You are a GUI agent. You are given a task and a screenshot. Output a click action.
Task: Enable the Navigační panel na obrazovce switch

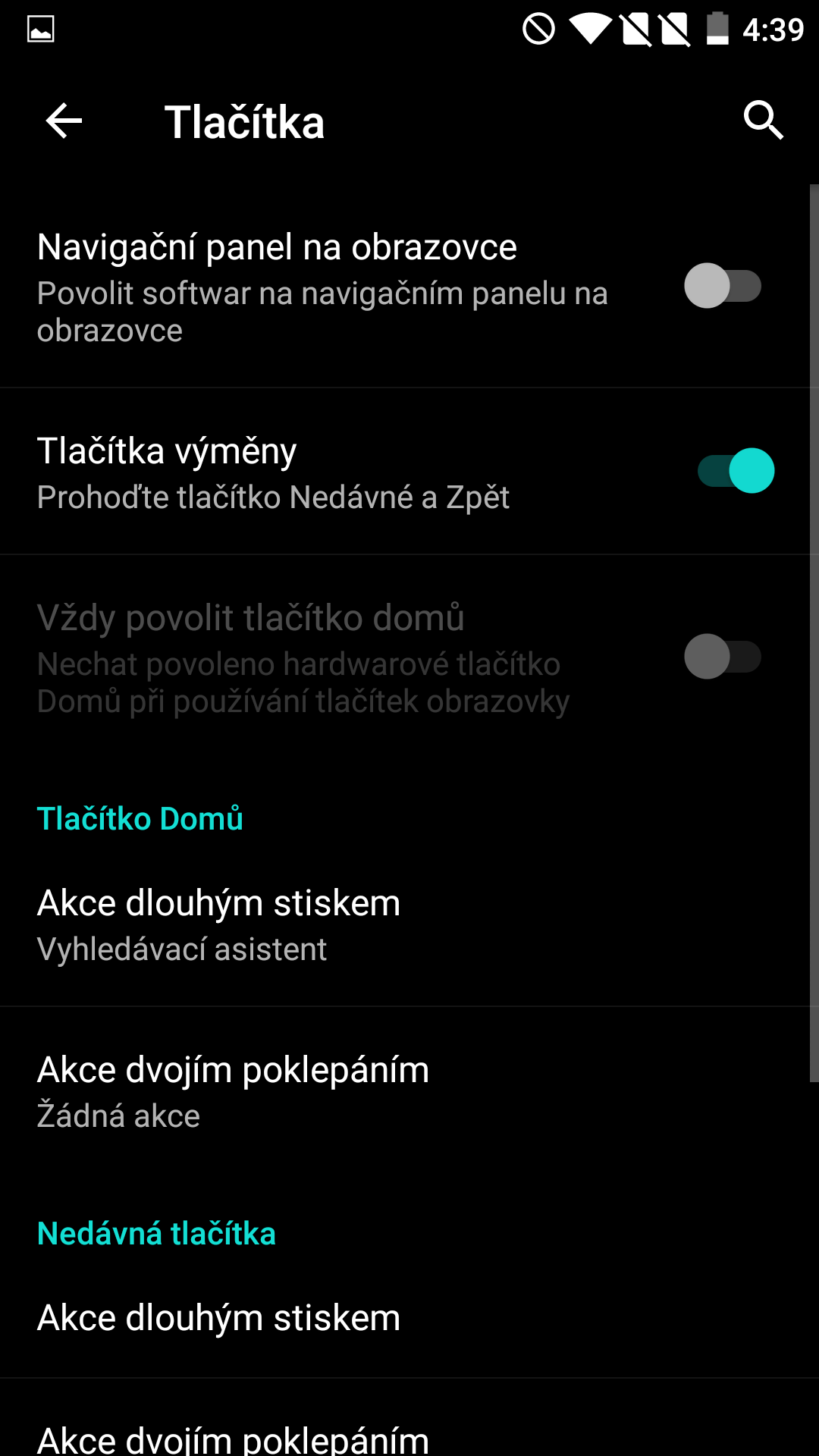[722, 286]
